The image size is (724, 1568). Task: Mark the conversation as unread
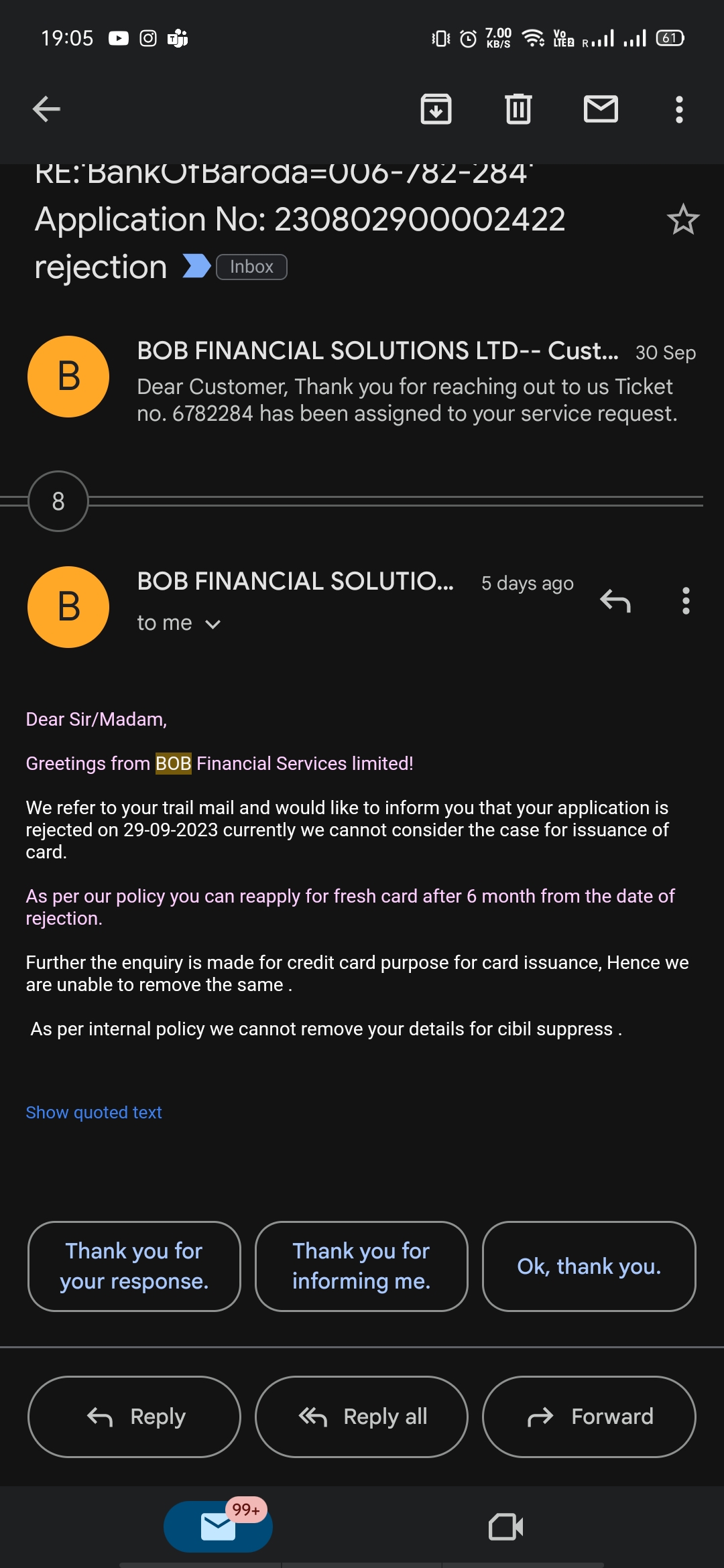600,109
